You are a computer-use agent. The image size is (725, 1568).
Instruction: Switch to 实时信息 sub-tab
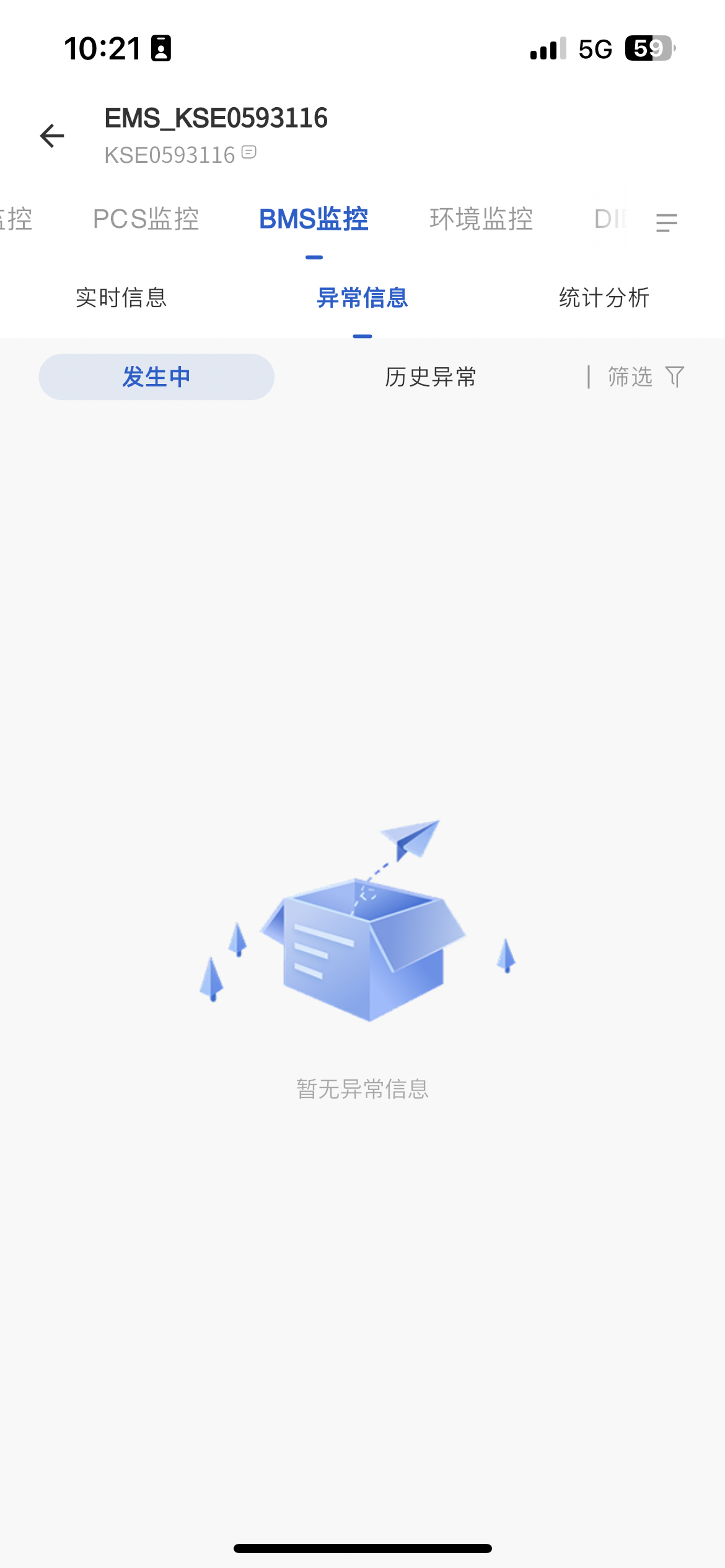pos(121,298)
